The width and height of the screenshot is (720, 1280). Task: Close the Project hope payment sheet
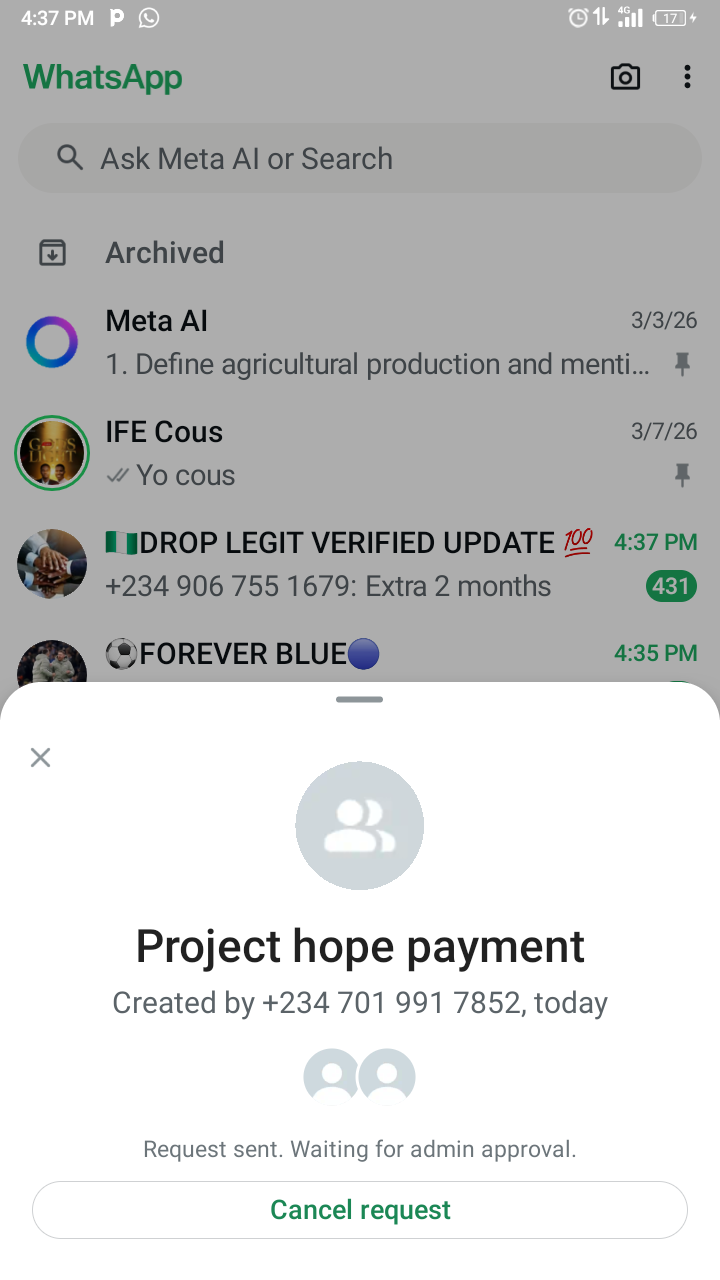[40, 757]
